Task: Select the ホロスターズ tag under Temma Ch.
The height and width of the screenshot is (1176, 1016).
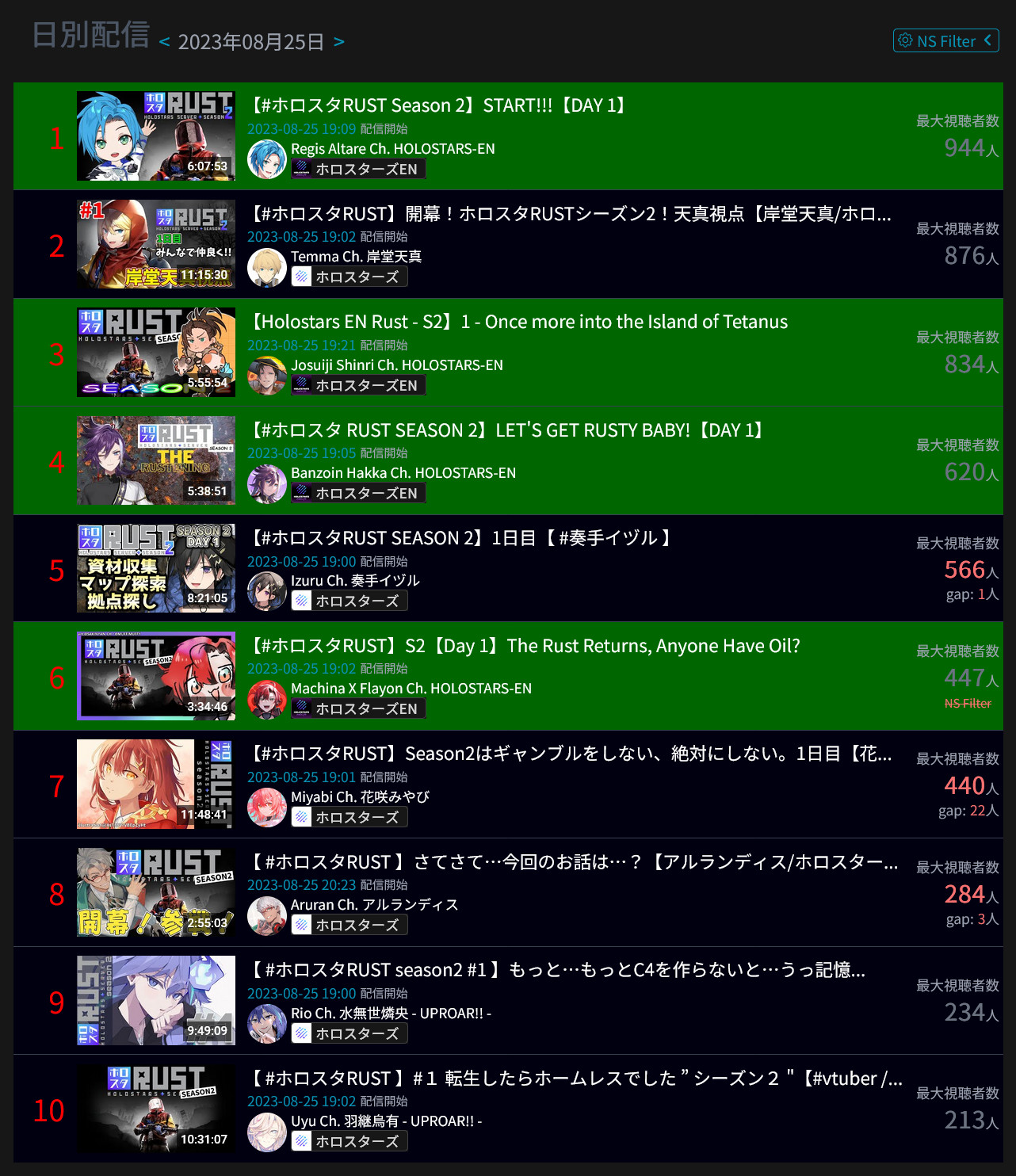Action: click(x=349, y=277)
